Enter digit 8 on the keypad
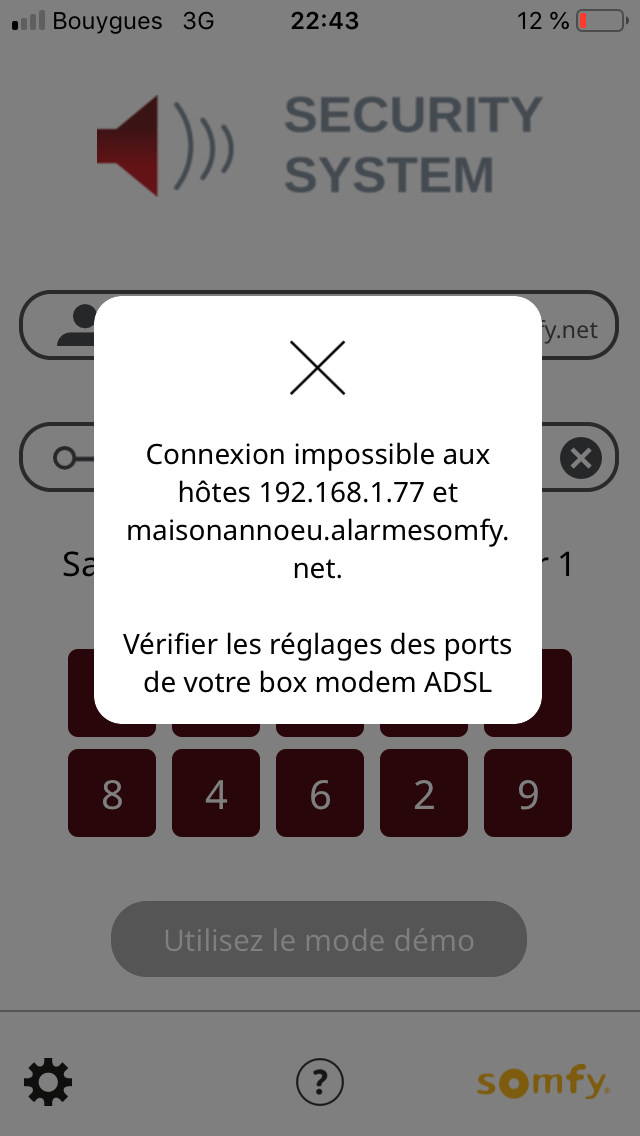Viewport: 640px width, 1136px height. [x=112, y=793]
